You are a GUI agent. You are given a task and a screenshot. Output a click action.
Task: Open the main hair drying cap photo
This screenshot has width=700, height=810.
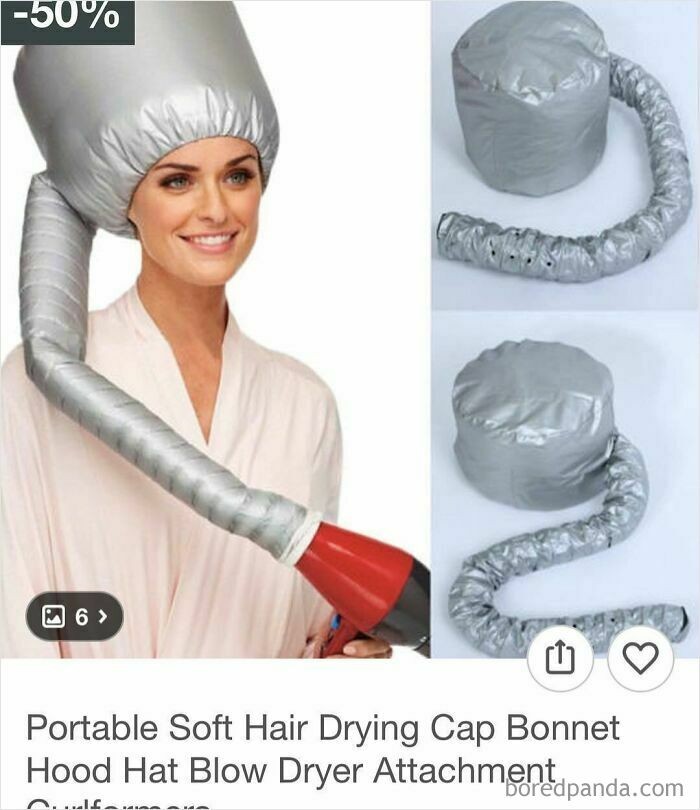click(x=215, y=330)
